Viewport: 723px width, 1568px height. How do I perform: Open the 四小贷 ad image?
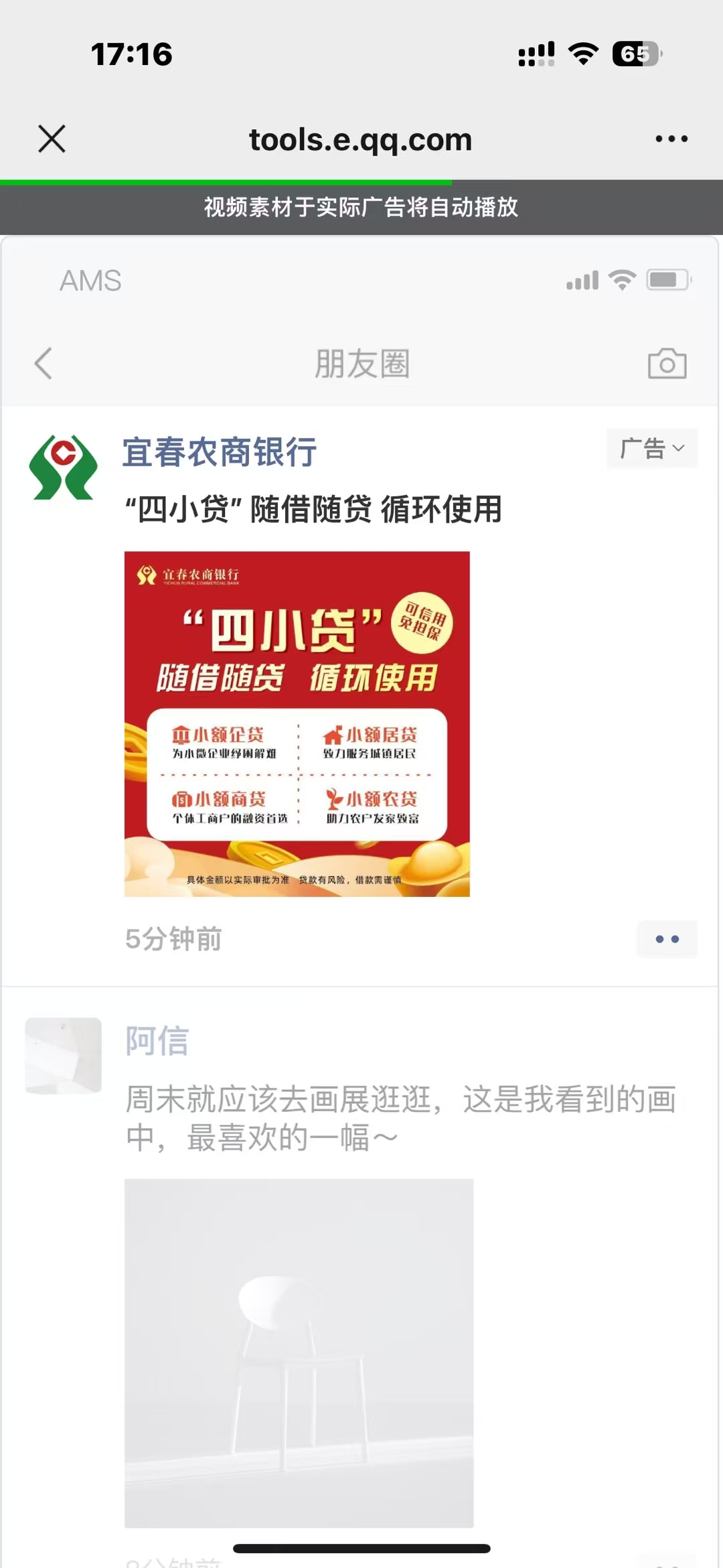pyautogui.click(x=297, y=723)
